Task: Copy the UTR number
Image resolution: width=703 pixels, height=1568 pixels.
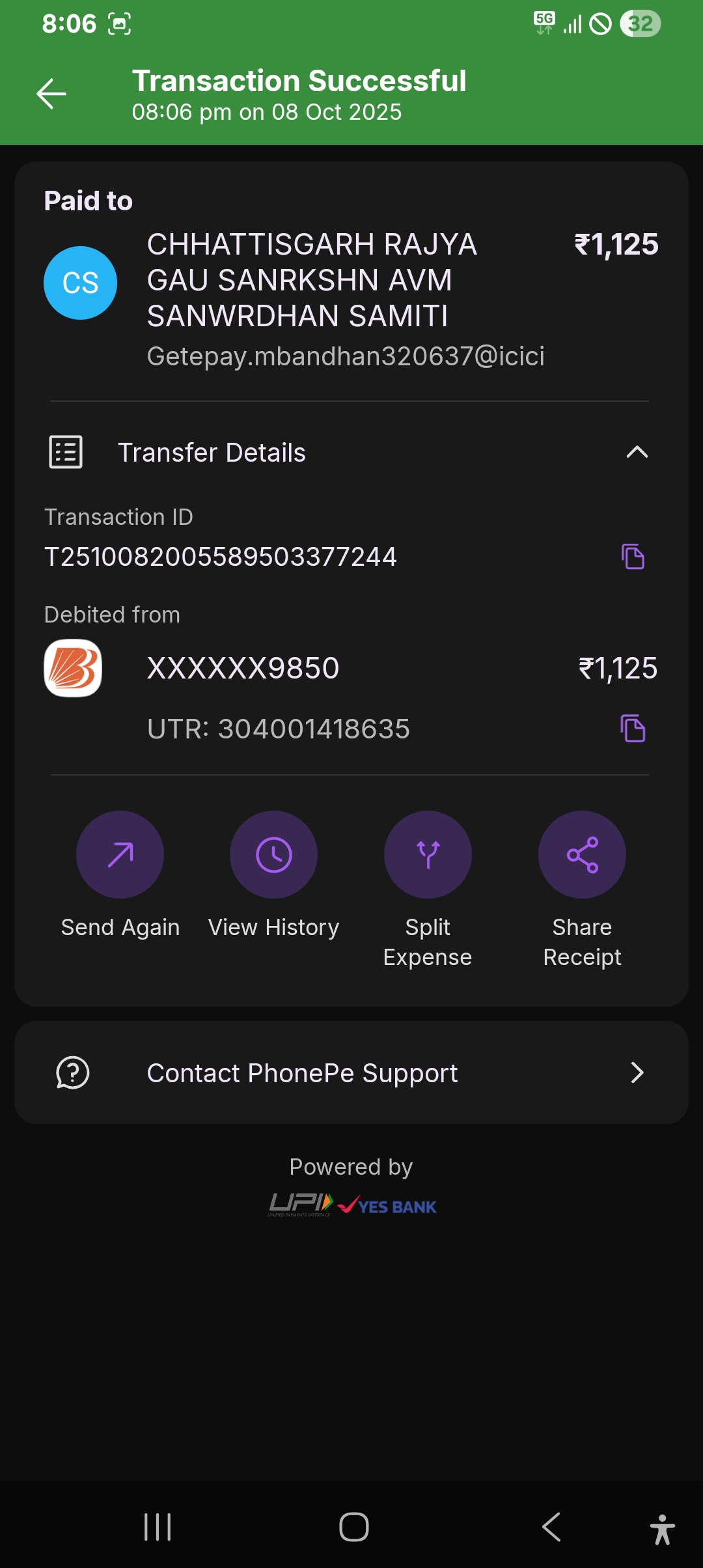Action: tap(633, 728)
